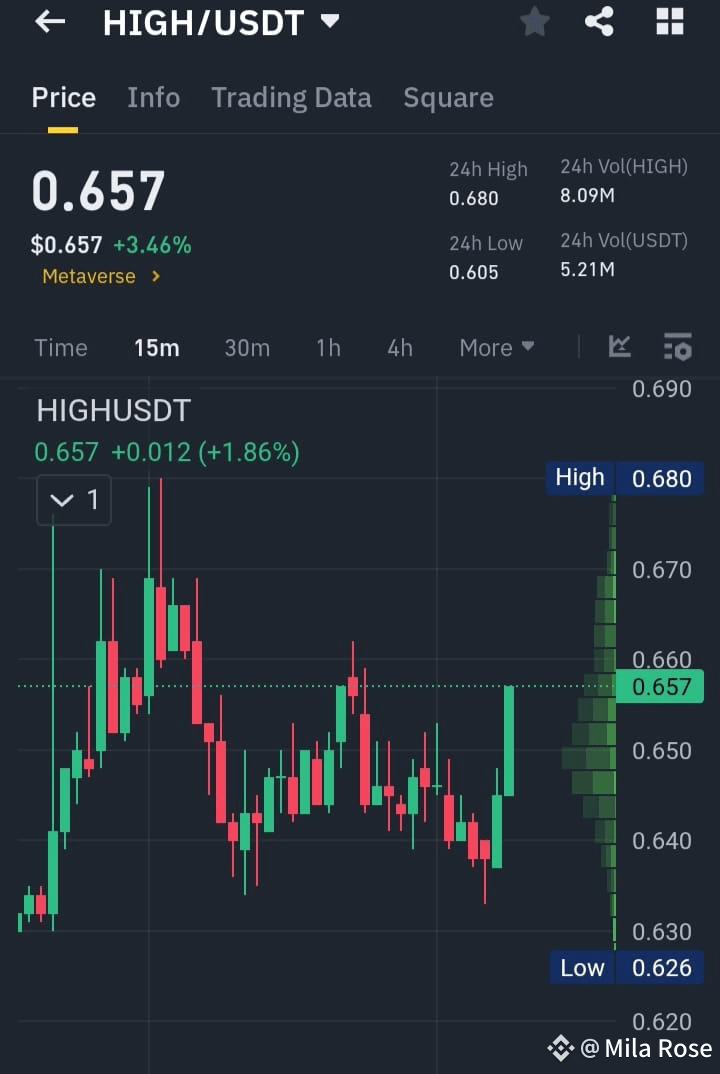Screen dimensions: 720x1074
Task: Tap the star to favorite HIGH/USDT
Action: (x=534, y=22)
